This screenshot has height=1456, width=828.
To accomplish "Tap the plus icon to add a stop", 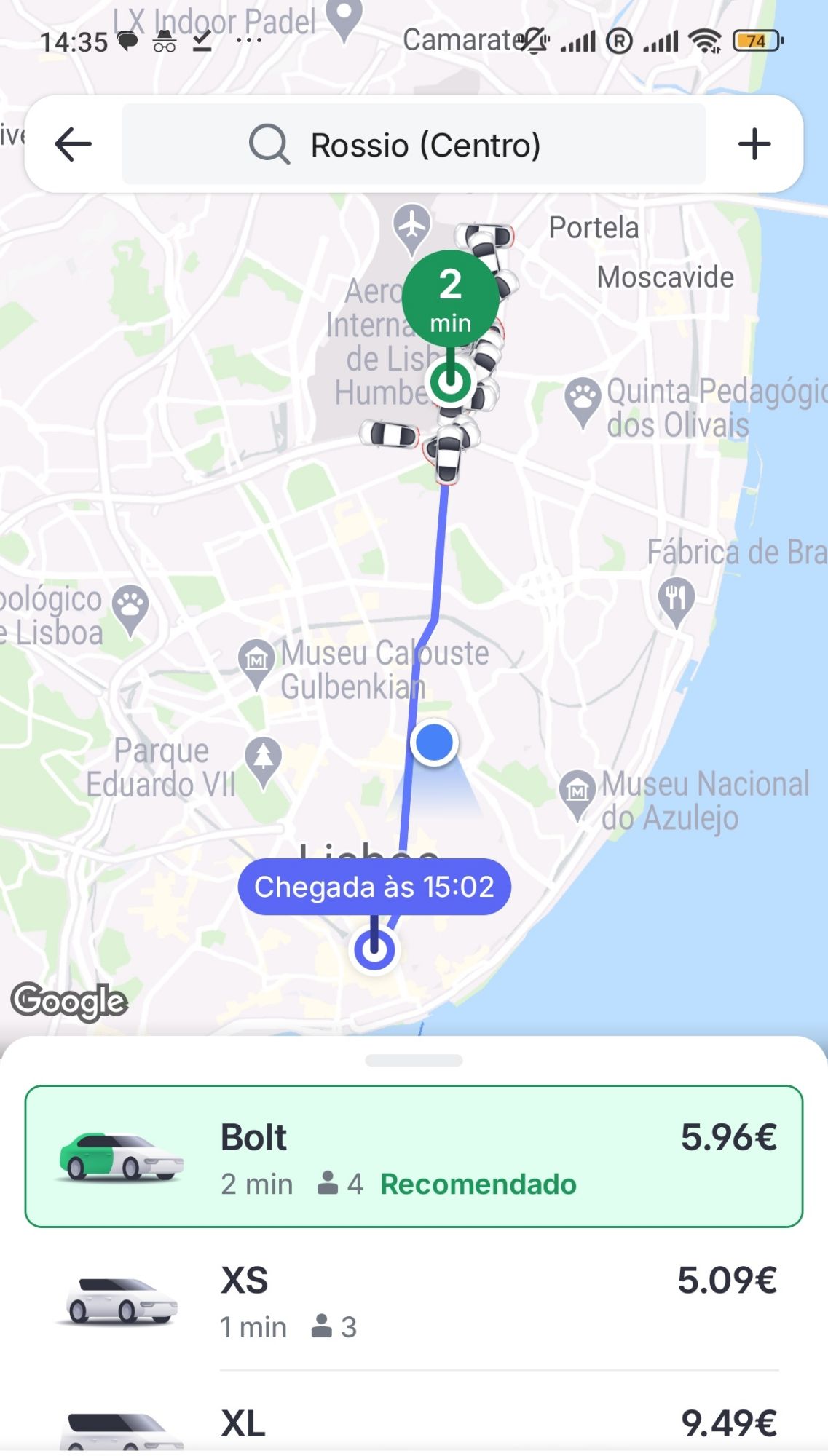I will tap(755, 143).
